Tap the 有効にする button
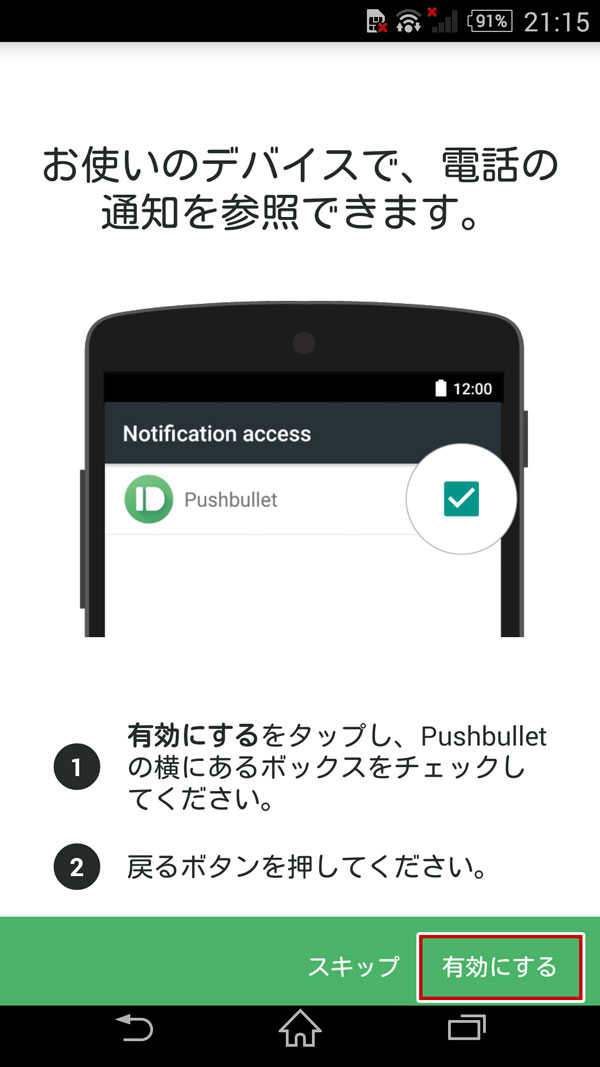The height and width of the screenshot is (1067, 600). 499,967
